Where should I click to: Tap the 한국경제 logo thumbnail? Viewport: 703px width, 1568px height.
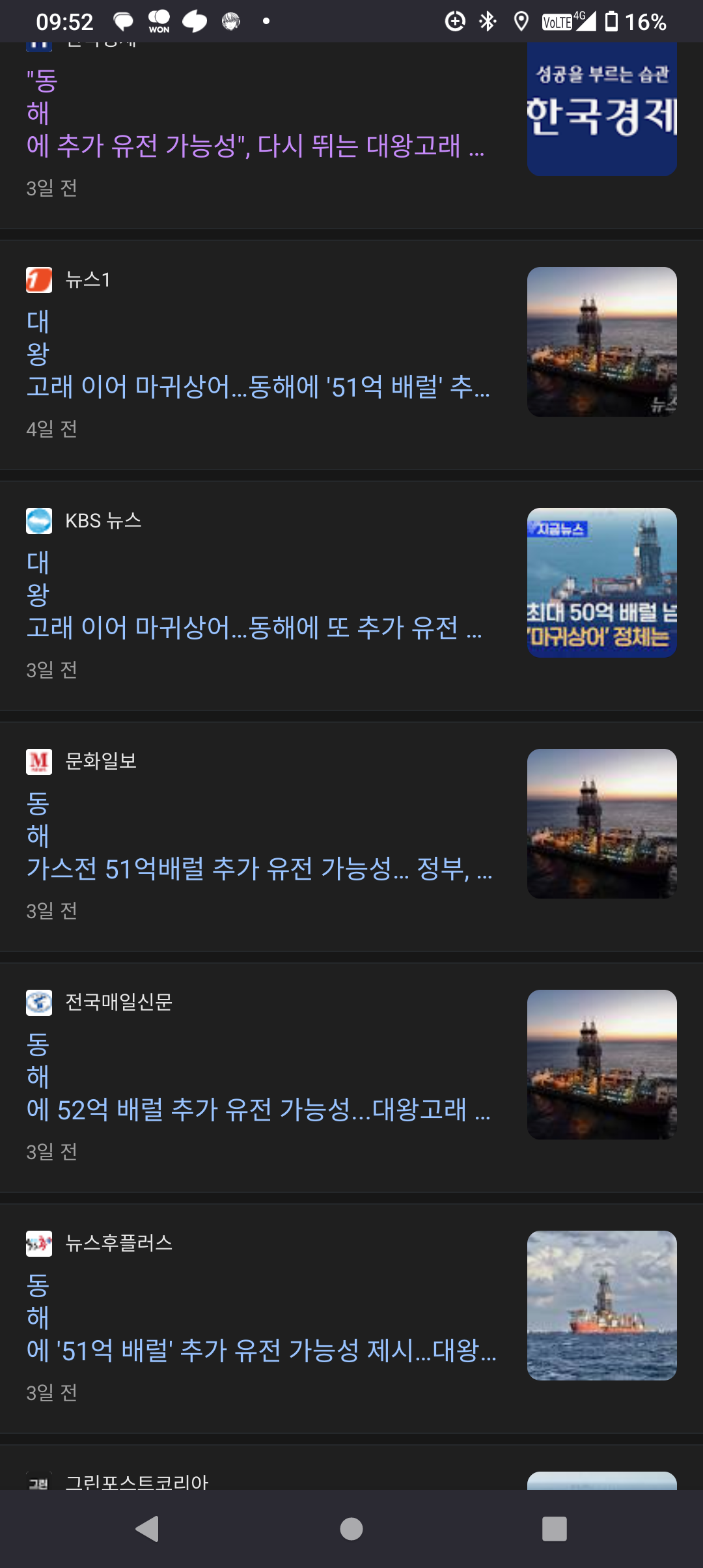click(x=601, y=109)
